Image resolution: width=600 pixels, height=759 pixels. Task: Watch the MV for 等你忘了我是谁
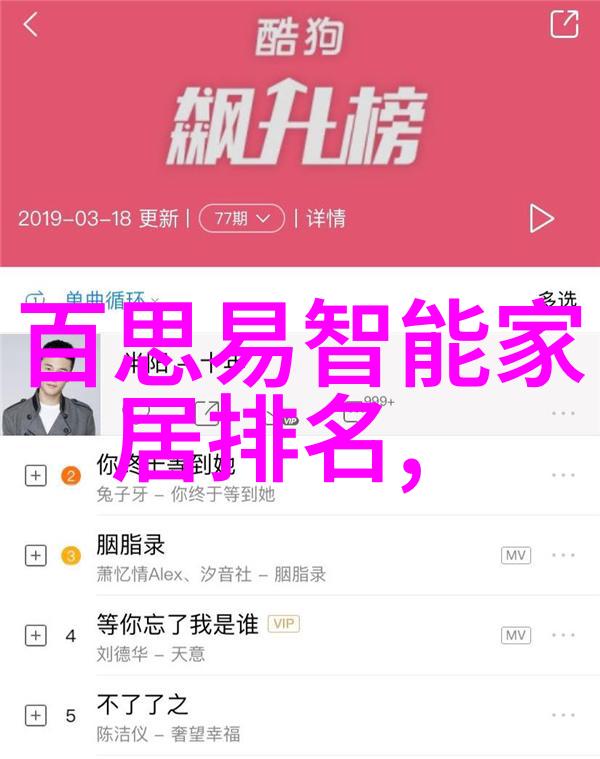pos(515,635)
